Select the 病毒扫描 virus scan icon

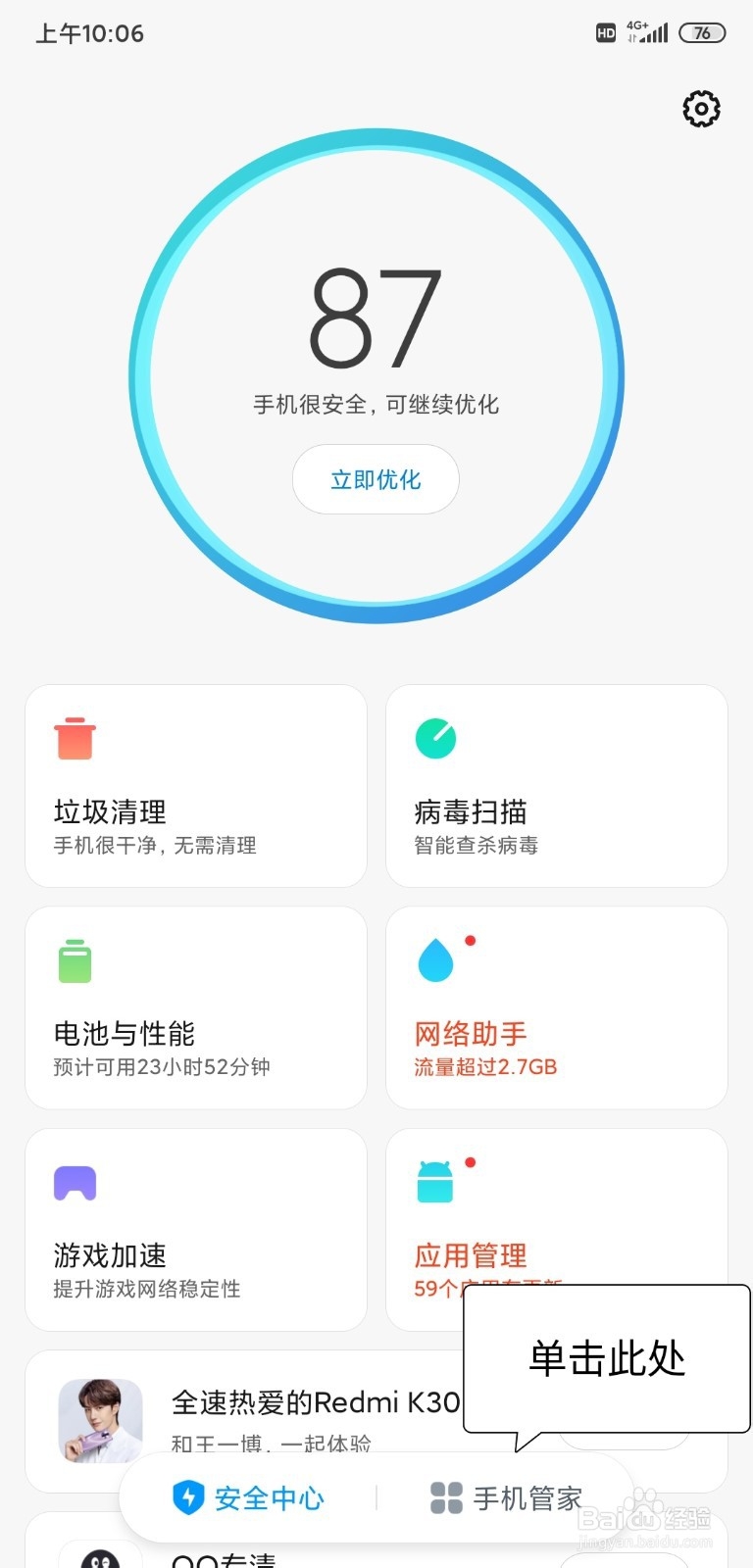point(434,738)
